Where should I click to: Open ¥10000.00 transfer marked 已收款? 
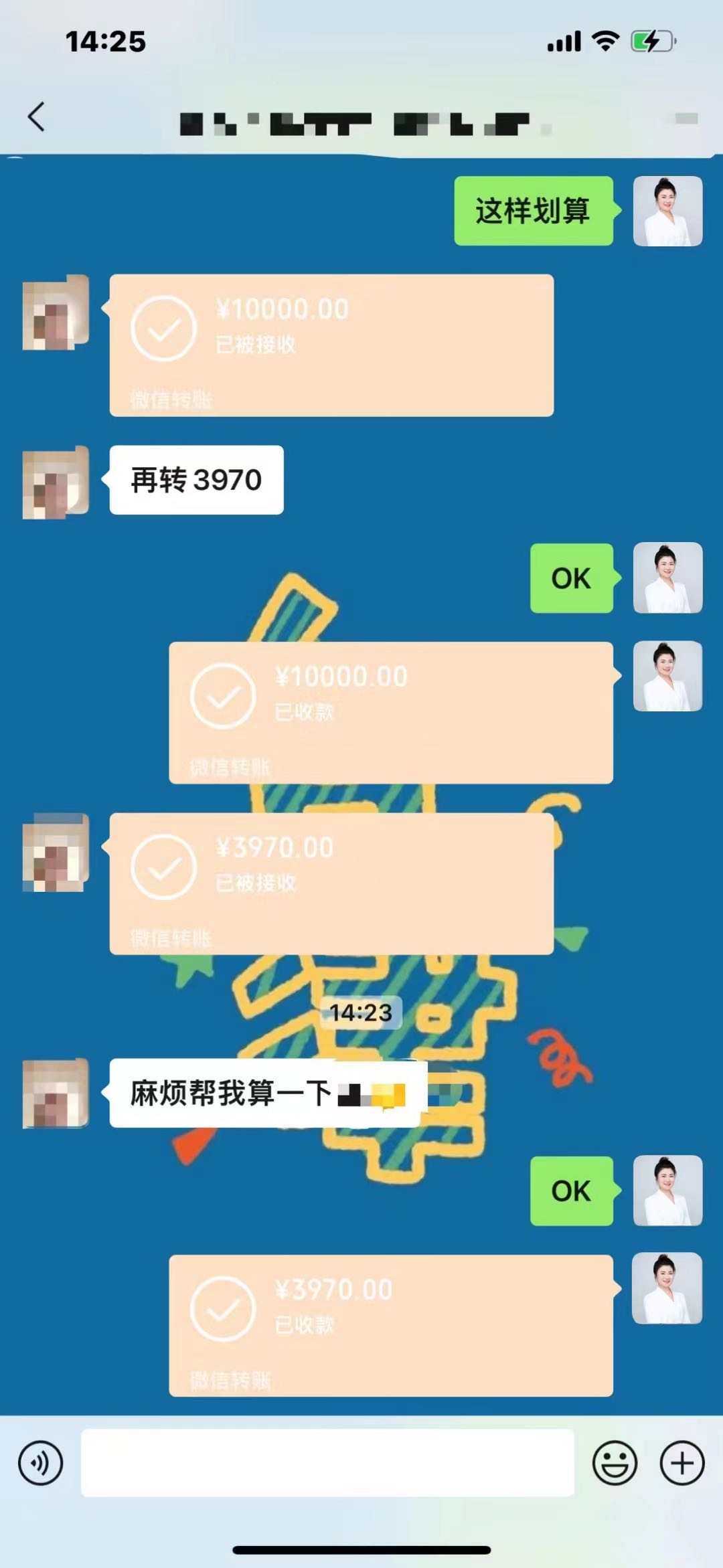tap(390, 712)
